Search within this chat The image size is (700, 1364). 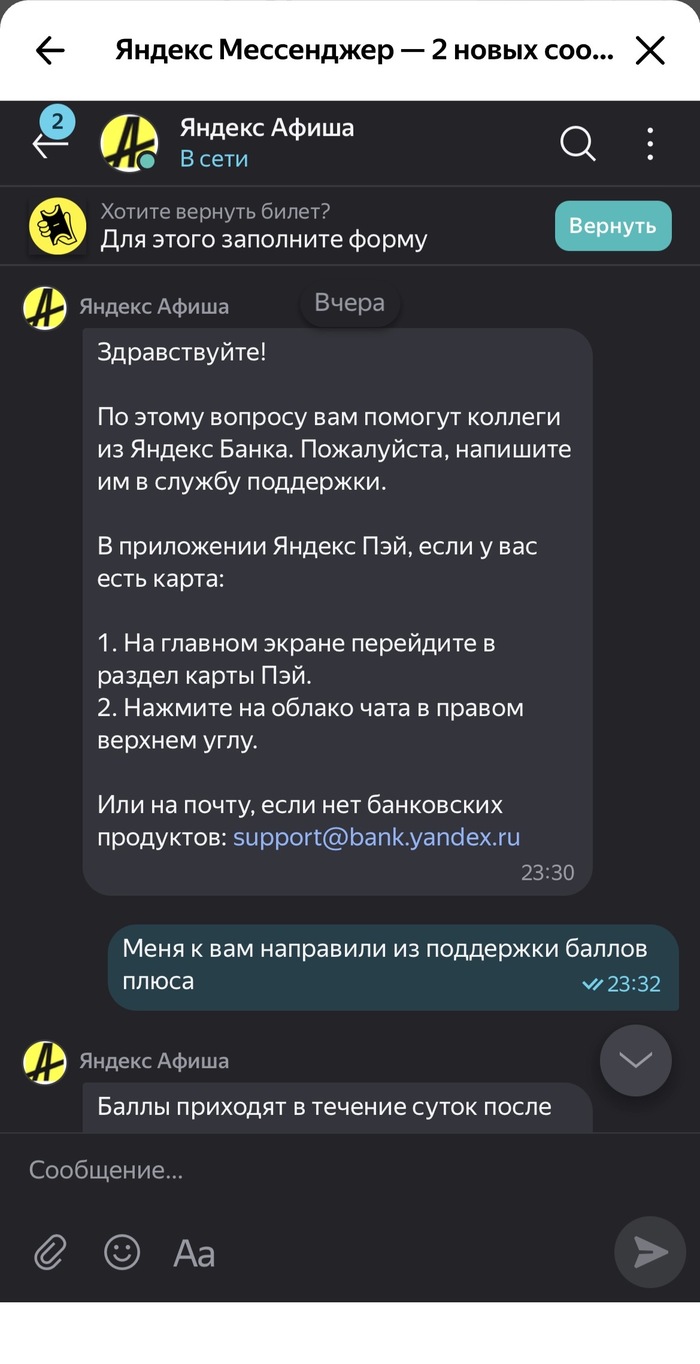(x=577, y=144)
